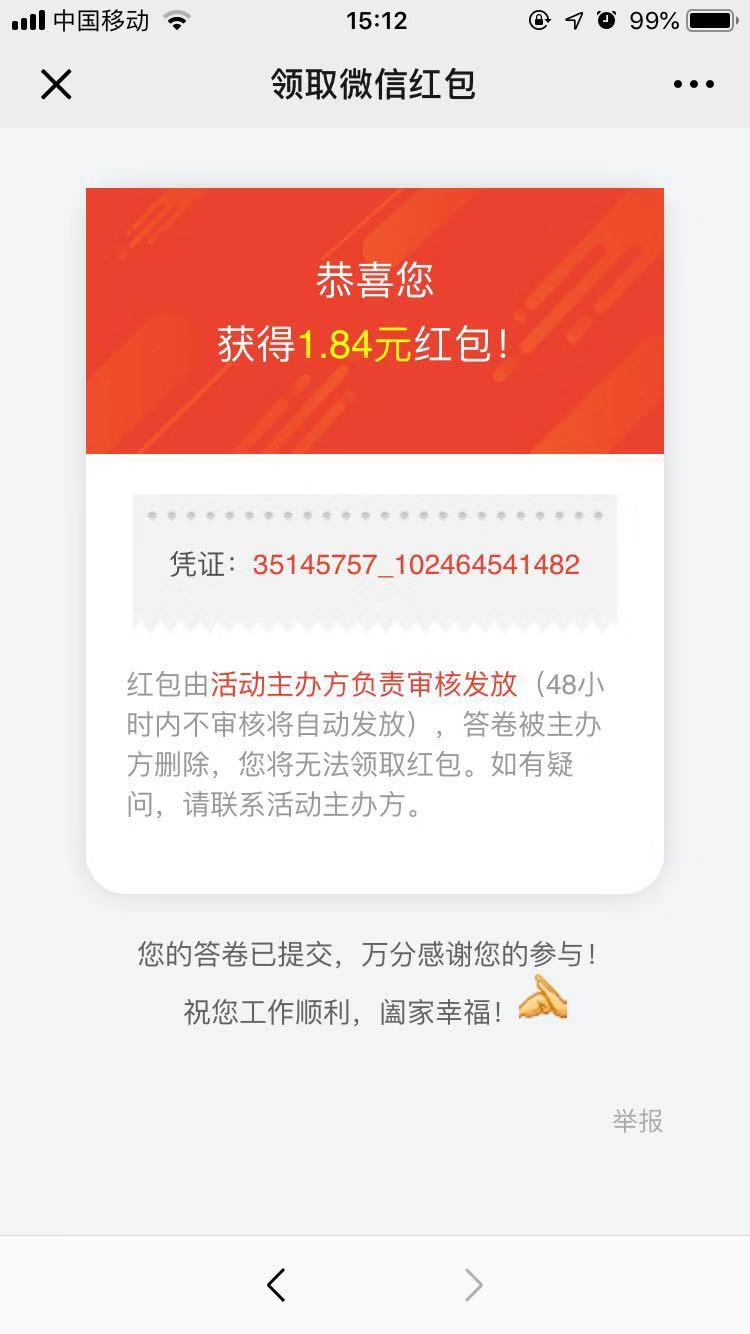This screenshot has width=750, height=1334.
Task: Go back to the previous web page
Action: coord(277,1285)
